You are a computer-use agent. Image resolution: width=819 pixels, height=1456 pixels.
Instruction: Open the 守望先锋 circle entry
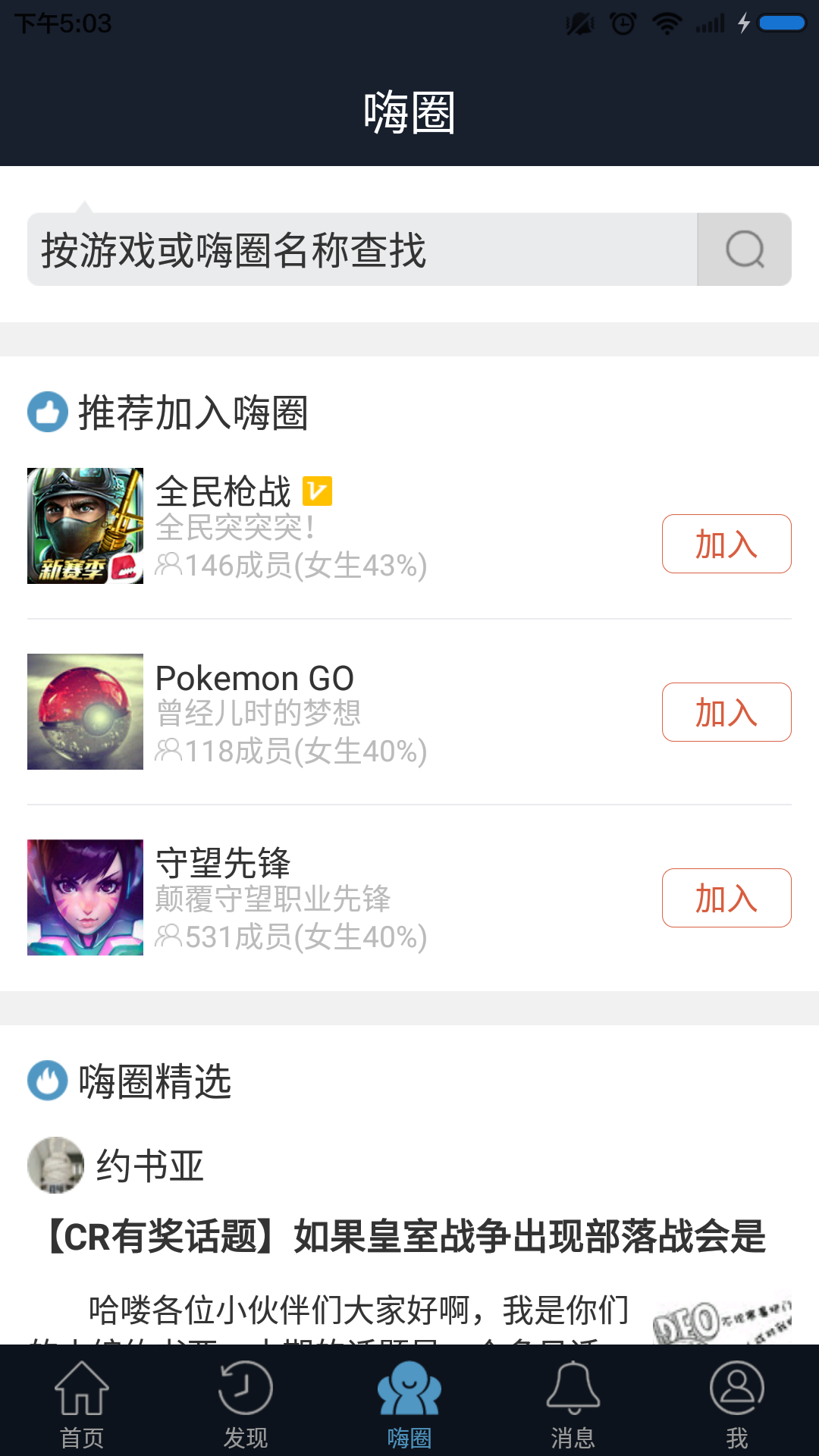tap(303, 898)
